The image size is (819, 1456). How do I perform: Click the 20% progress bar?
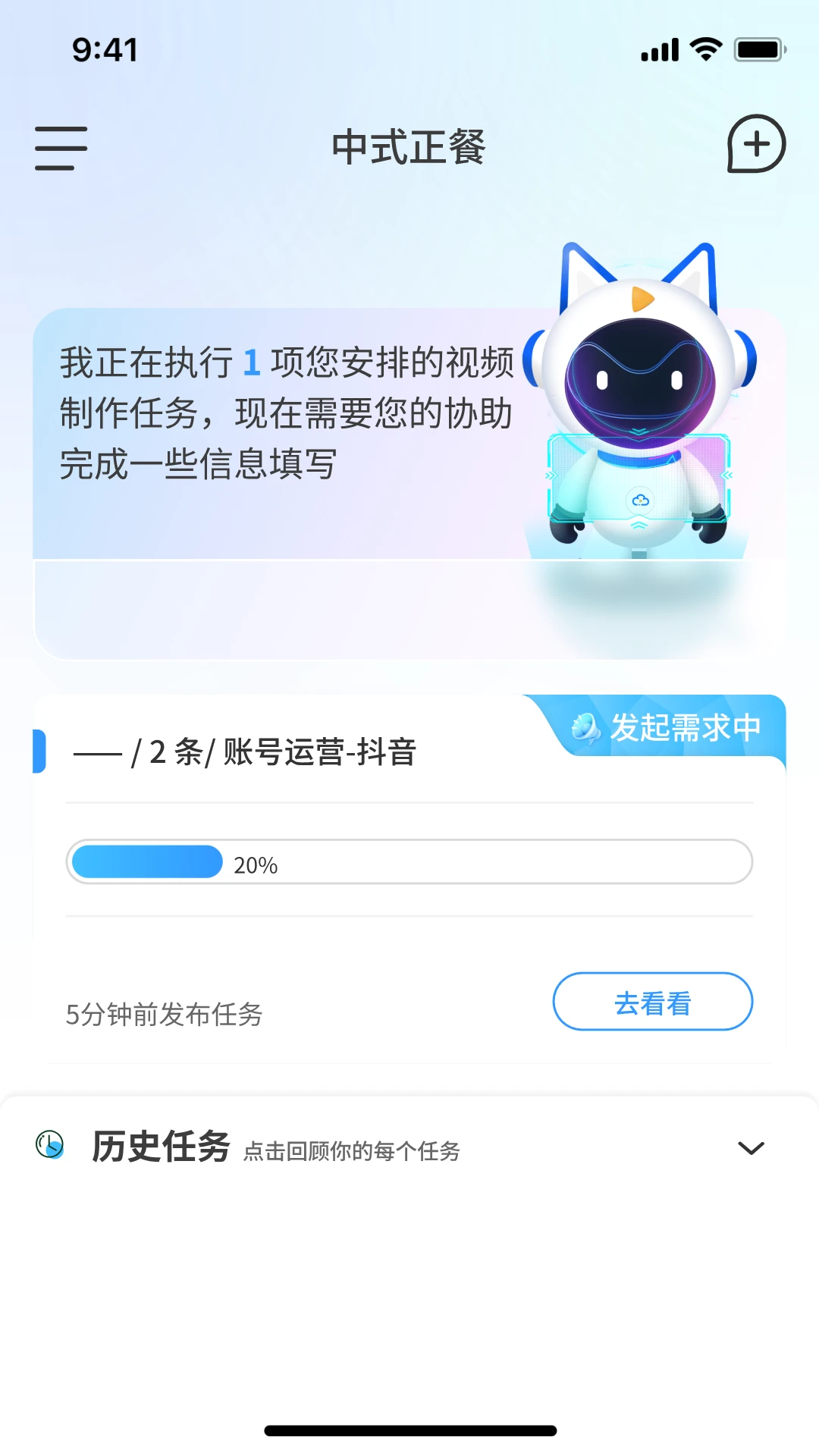click(x=409, y=862)
